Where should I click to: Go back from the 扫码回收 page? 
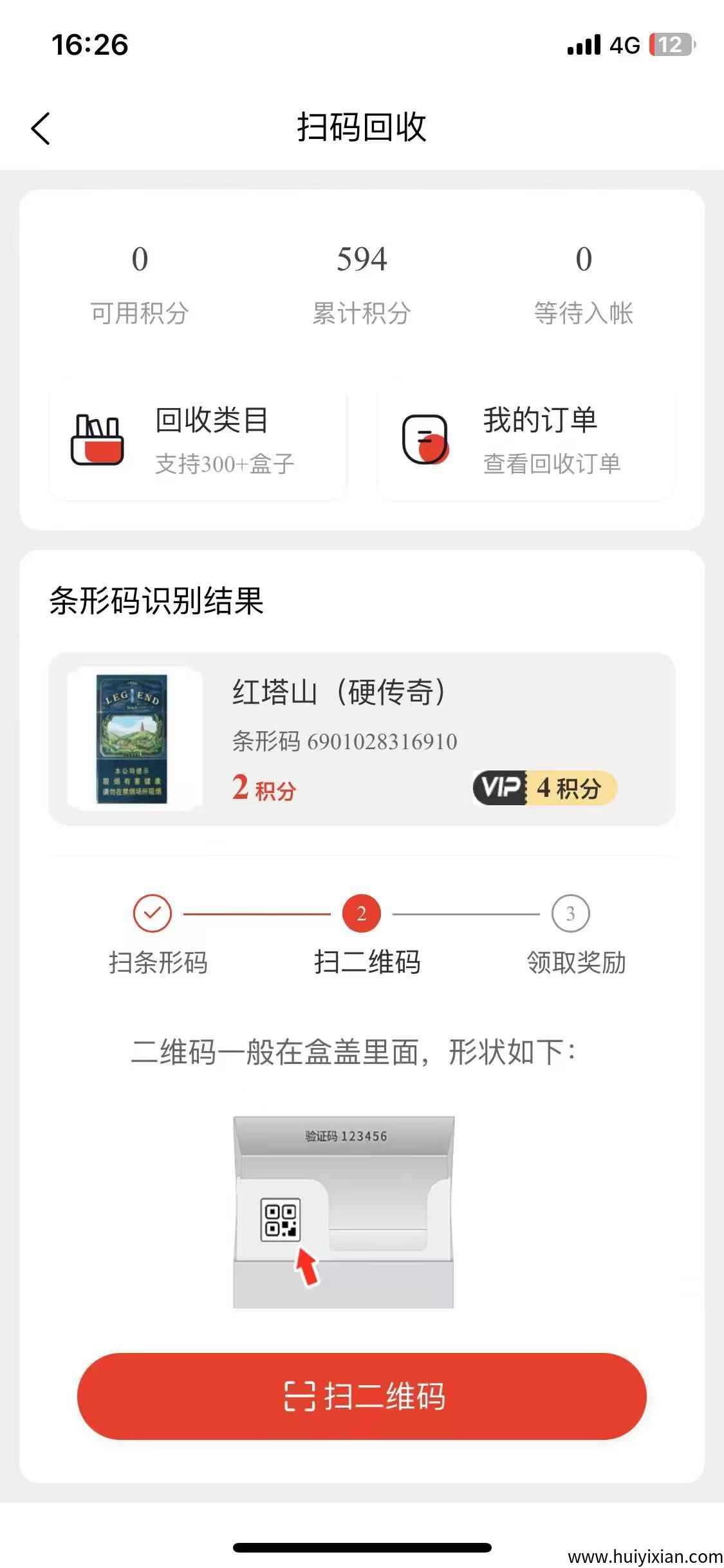coord(41,128)
